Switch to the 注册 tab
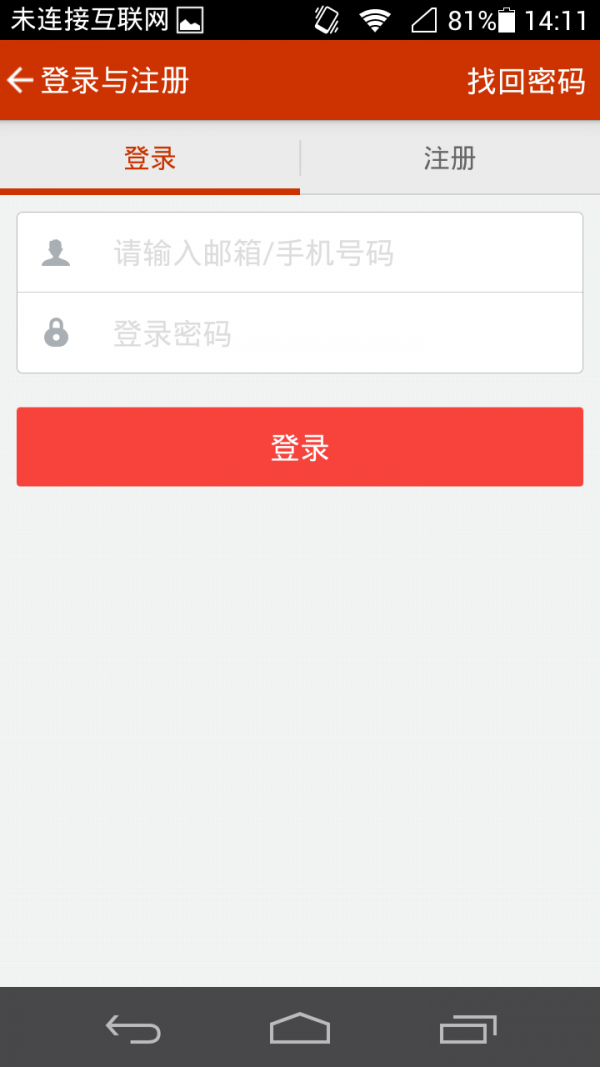The image size is (600, 1067). click(x=450, y=158)
